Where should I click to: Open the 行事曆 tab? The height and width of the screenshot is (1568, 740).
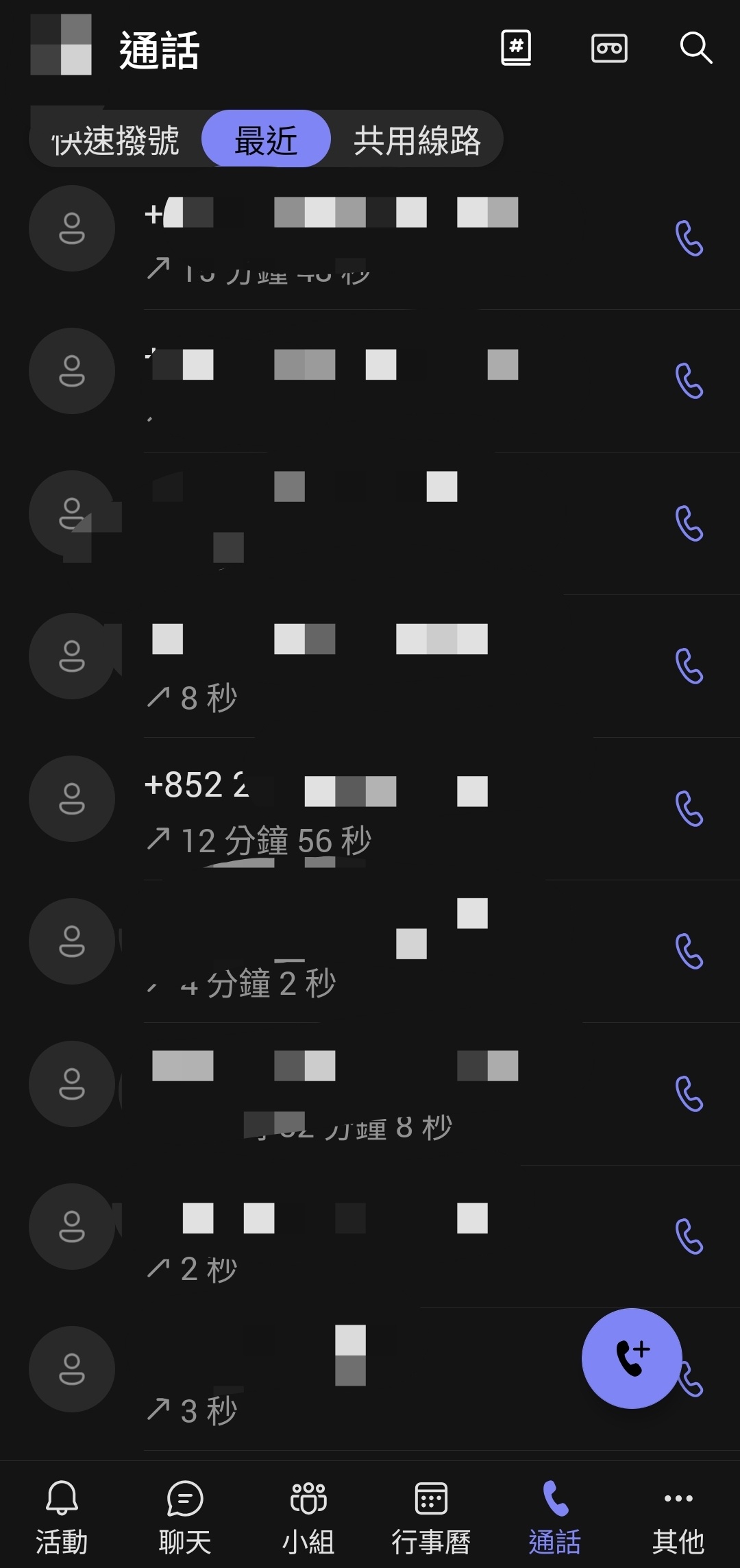tap(431, 1517)
